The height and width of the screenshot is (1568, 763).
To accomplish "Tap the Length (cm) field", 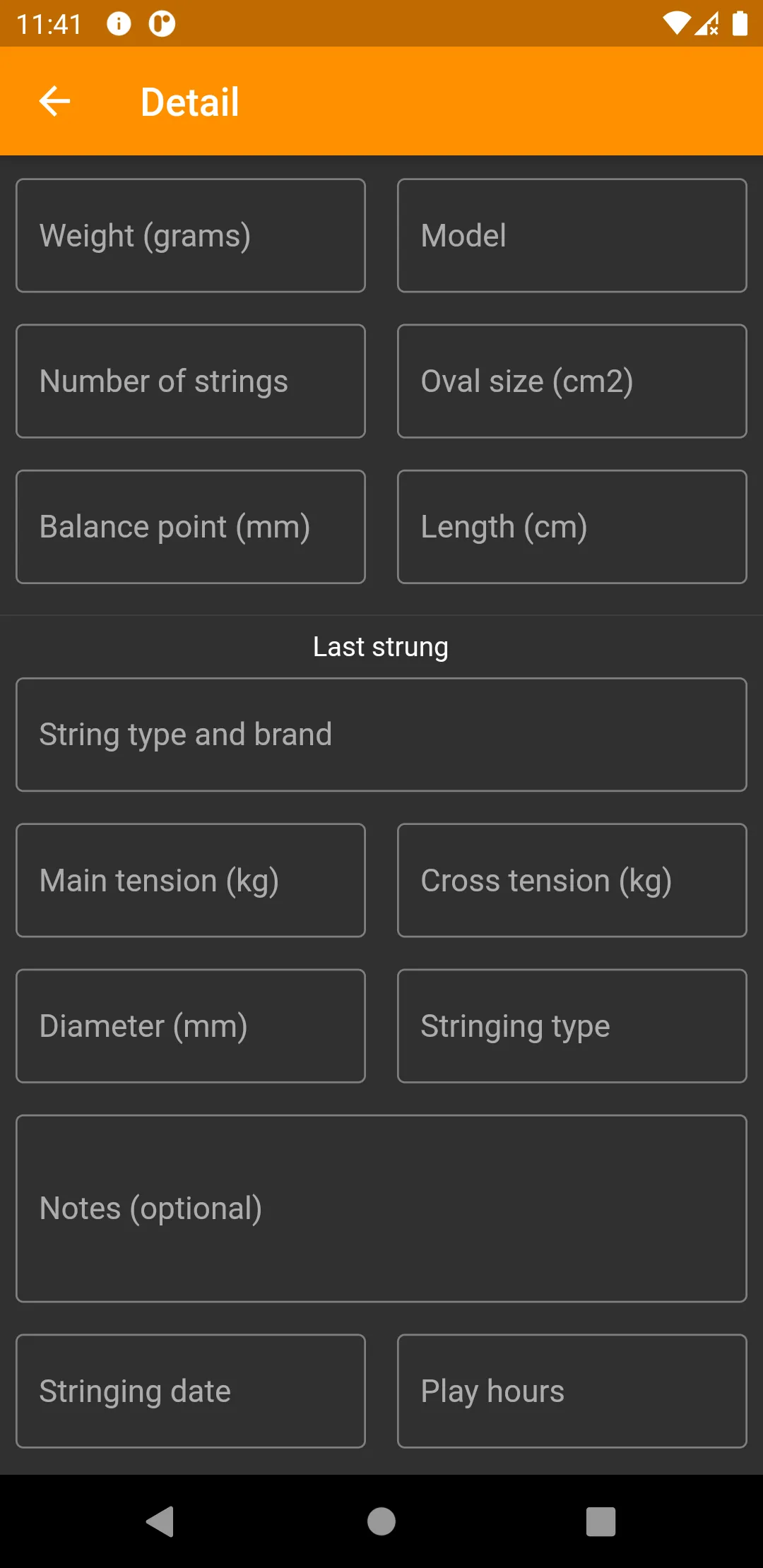I will click(x=572, y=526).
